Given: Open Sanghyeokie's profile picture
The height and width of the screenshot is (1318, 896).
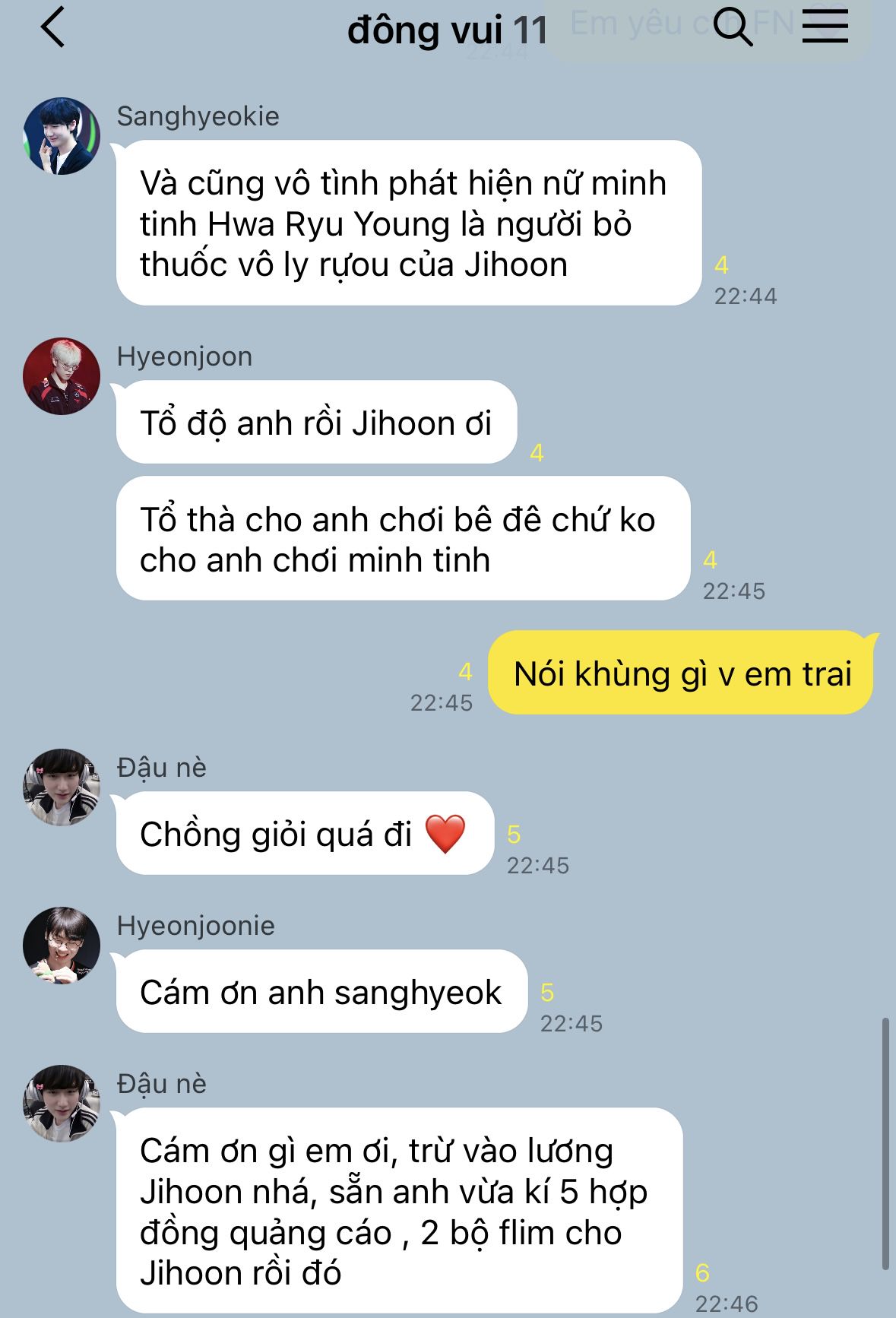Looking at the screenshot, I should [62, 136].
